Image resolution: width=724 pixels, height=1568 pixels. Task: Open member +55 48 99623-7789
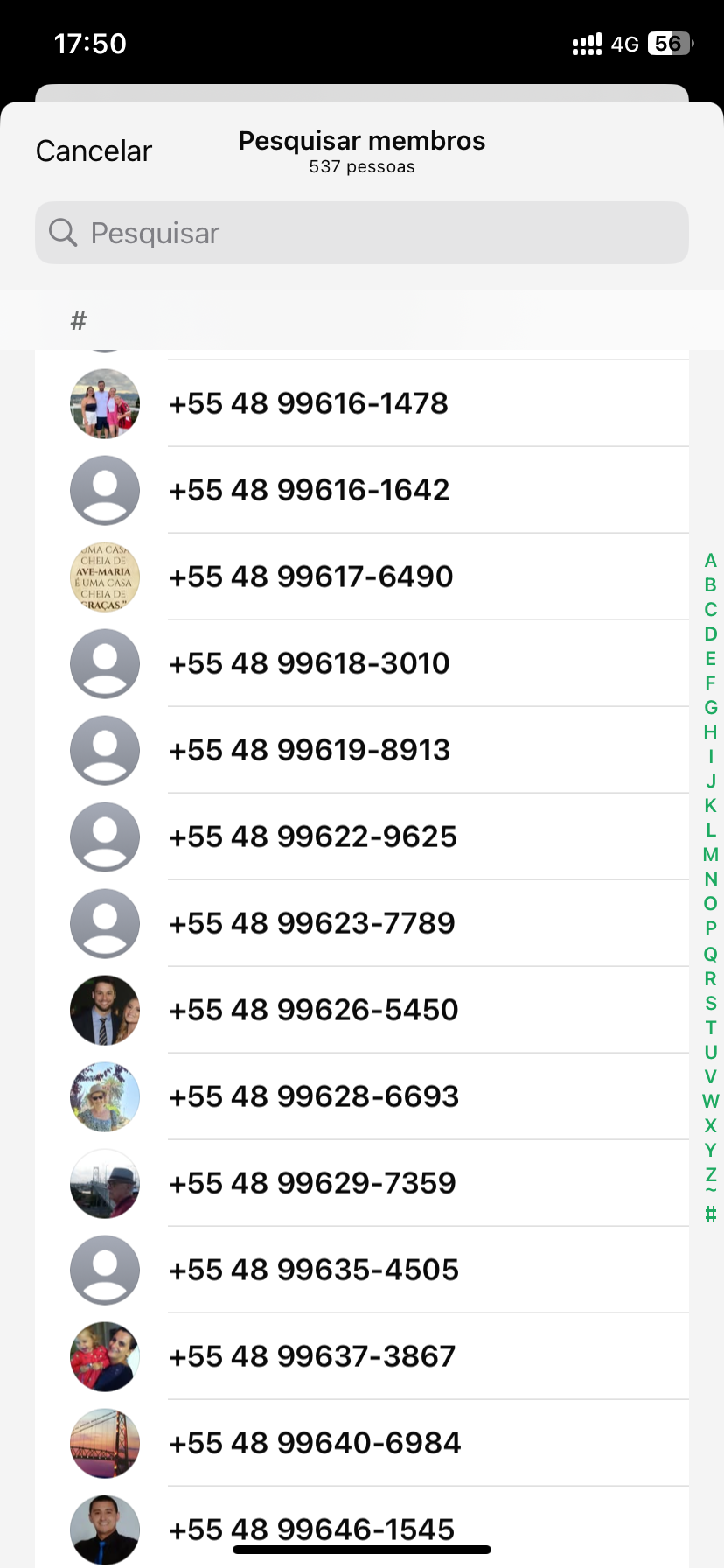pyautogui.click(x=311, y=923)
